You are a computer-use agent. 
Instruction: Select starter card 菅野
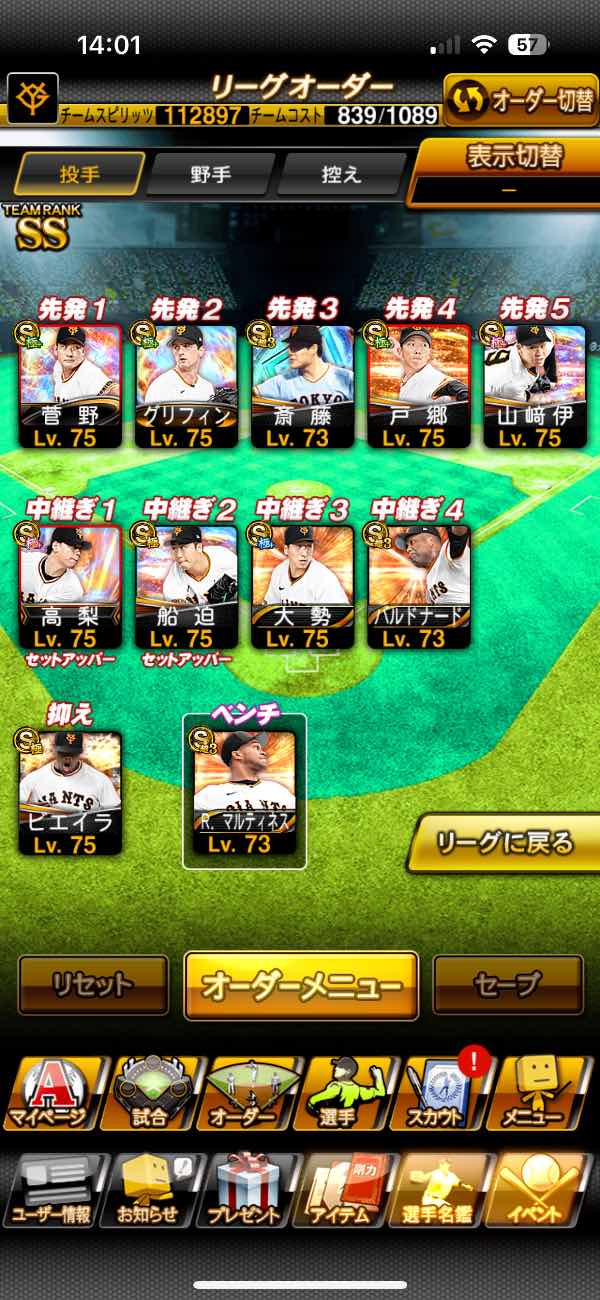point(70,385)
